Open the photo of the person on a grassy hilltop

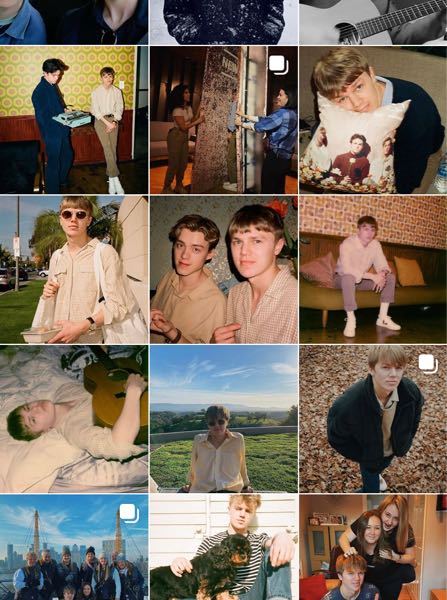pos(224,419)
